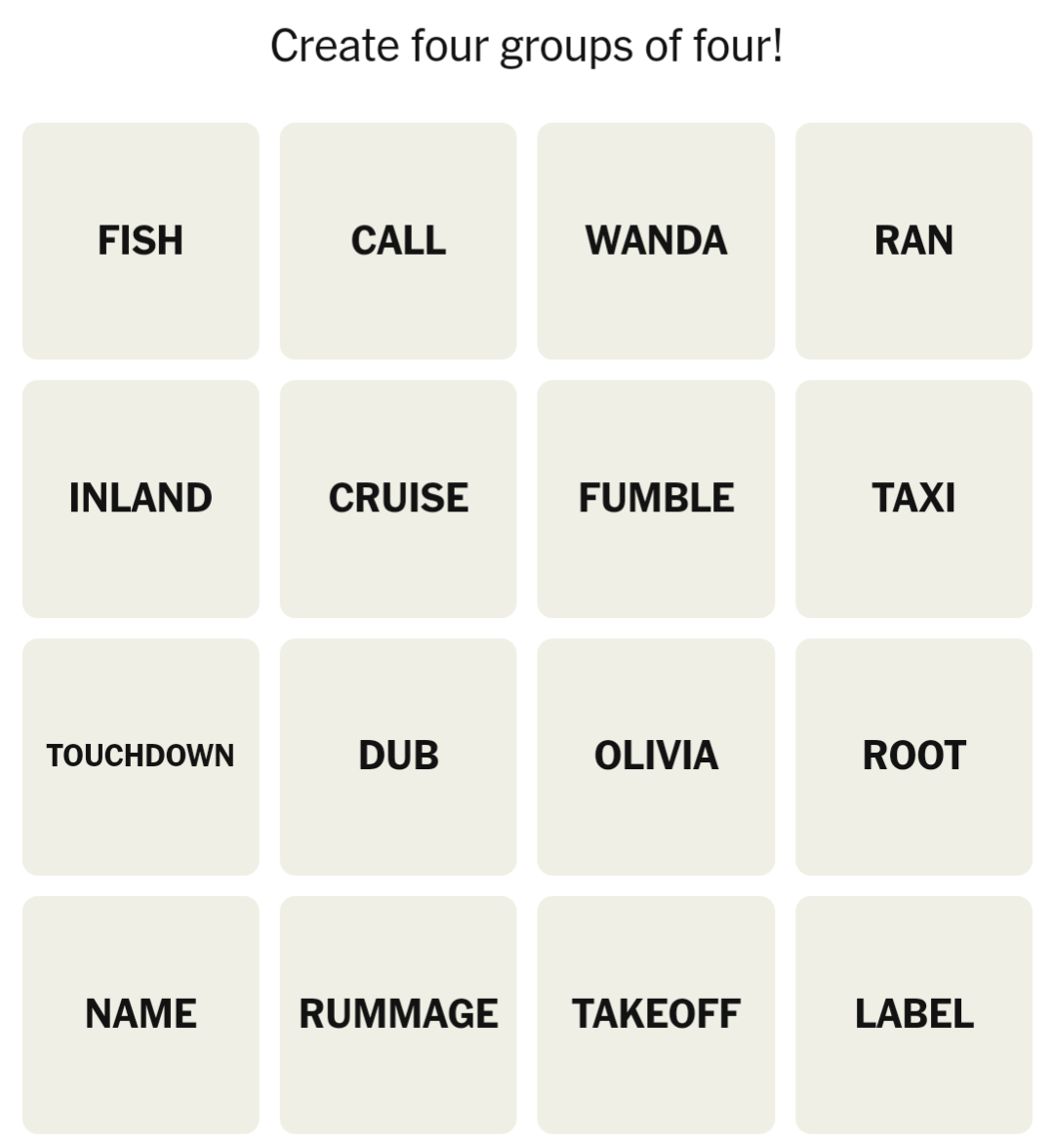The height and width of the screenshot is (1148, 1053).
Task: Choose the FUMBLE tile
Action: pos(656,499)
